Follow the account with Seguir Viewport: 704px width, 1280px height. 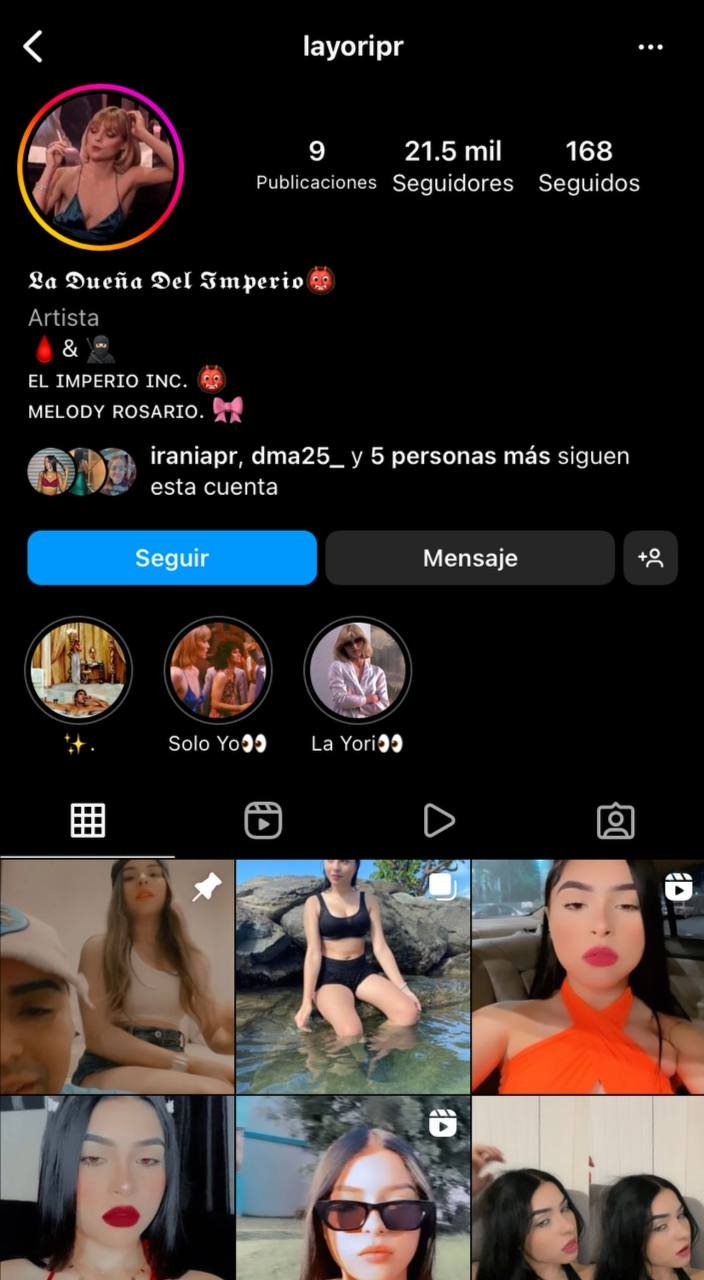tap(172, 558)
